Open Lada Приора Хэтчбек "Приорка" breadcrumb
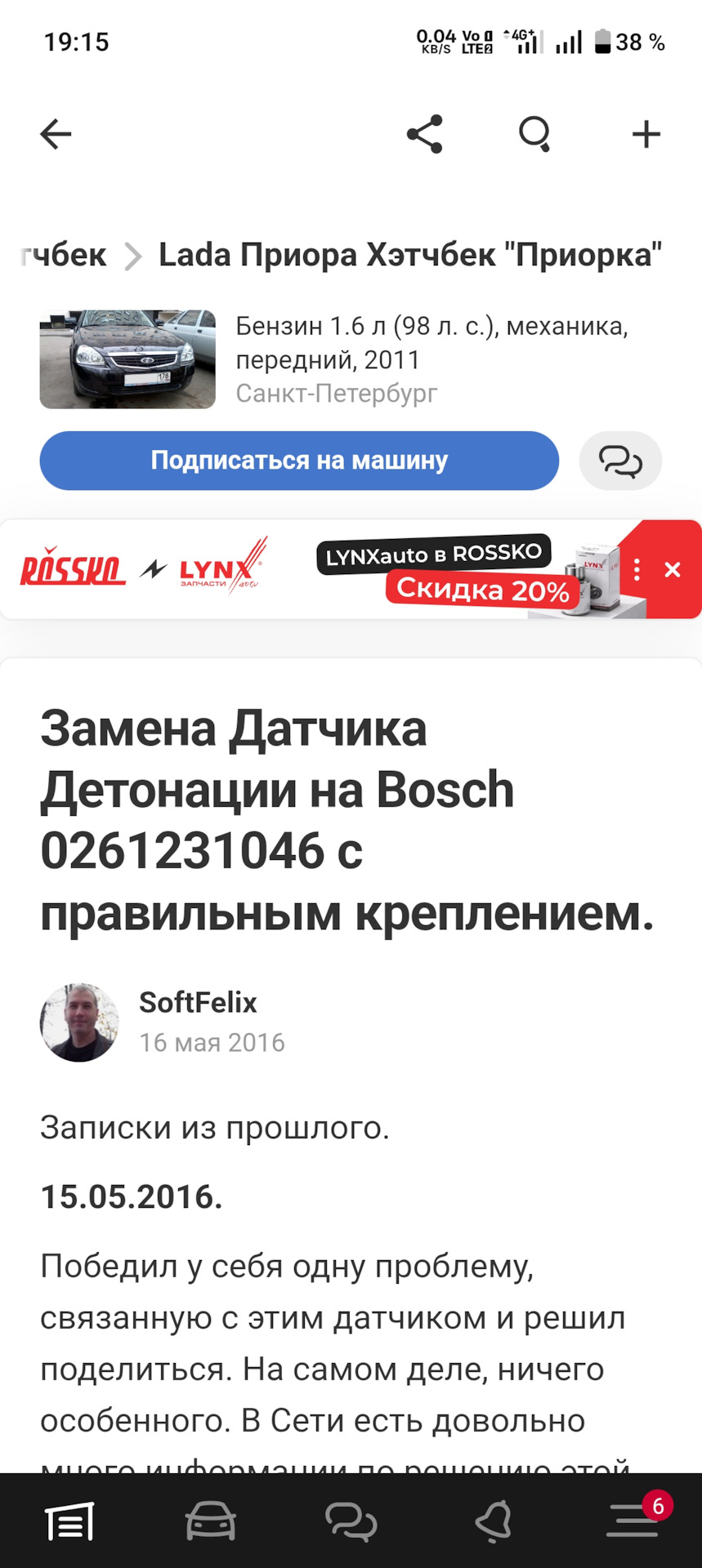 pyautogui.click(x=409, y=255)
